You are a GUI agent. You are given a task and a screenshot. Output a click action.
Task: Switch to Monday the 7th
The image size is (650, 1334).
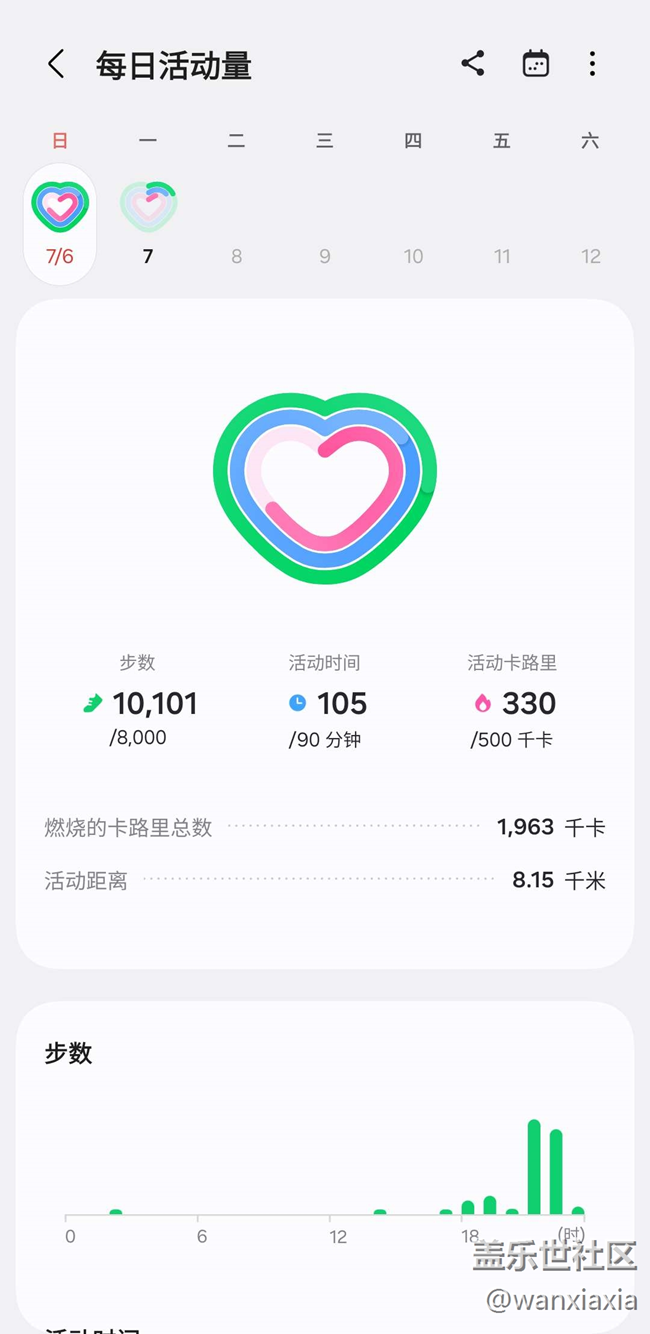[148, 224]
